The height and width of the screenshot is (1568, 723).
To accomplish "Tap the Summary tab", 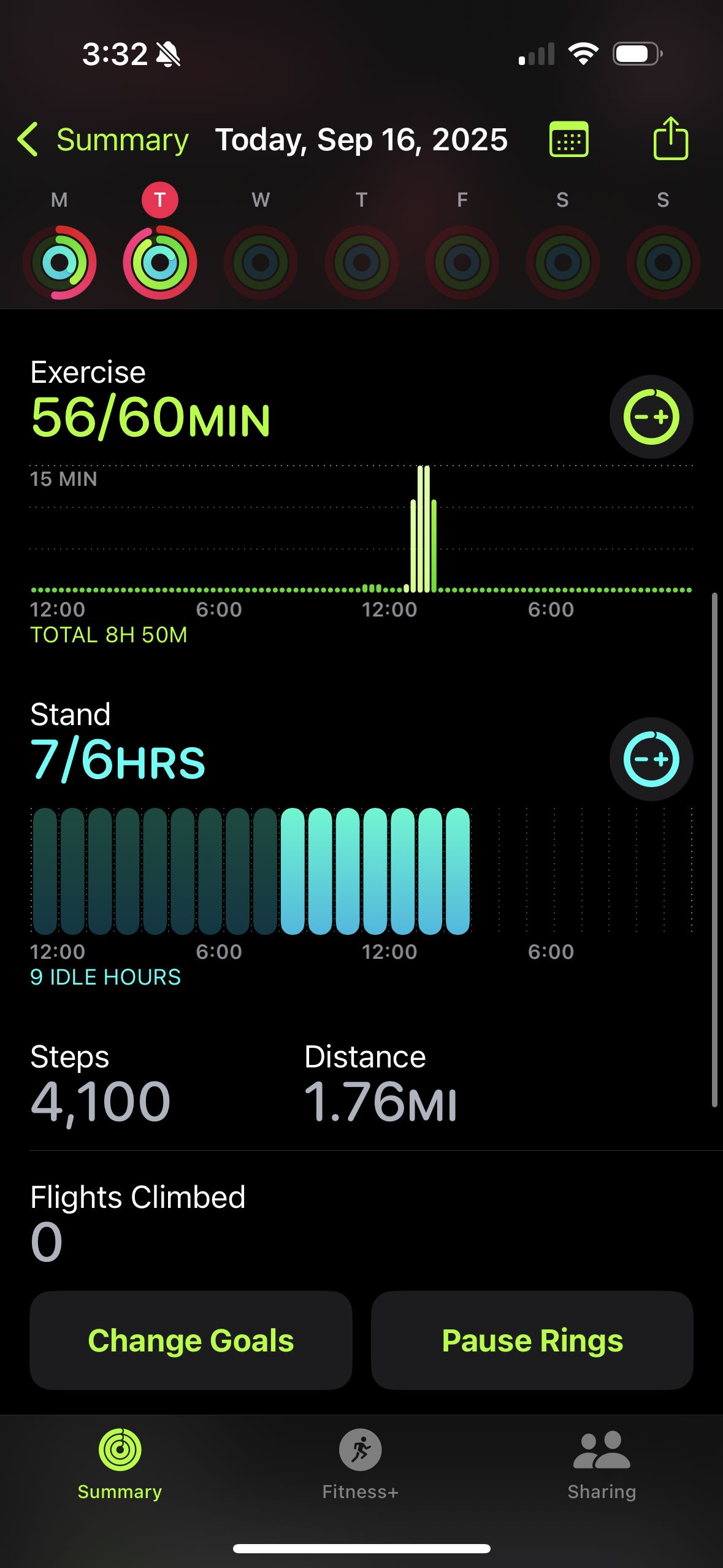I will click(x=120, y=1464).
